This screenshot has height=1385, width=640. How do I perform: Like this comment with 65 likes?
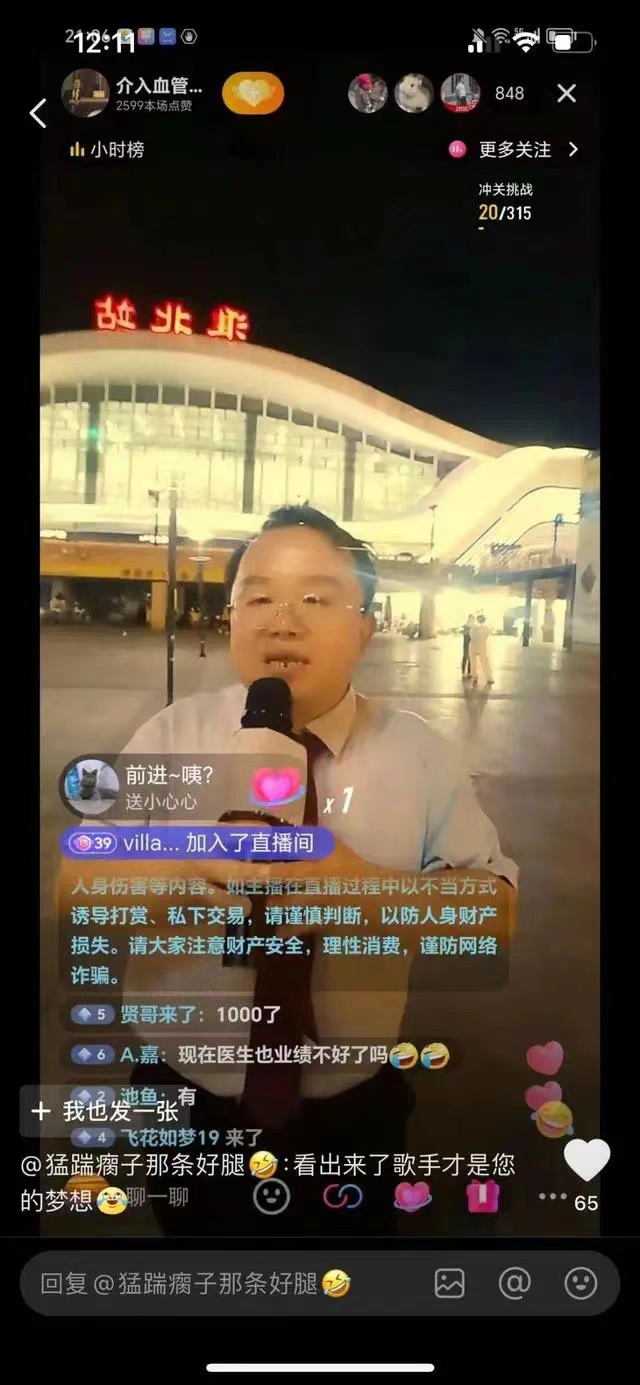(586, 1161)
